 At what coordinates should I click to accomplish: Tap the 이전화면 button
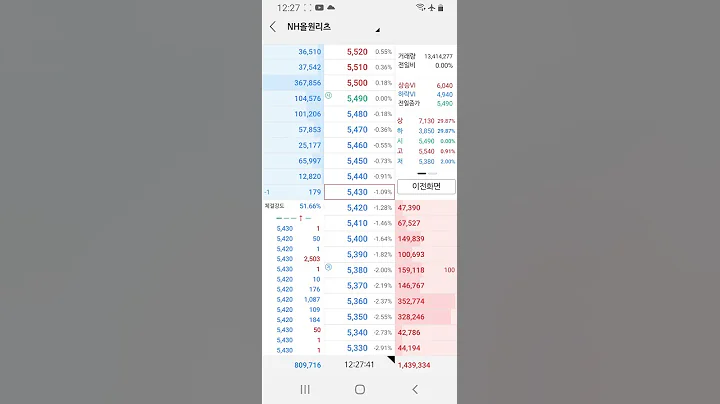click(426, 187)
